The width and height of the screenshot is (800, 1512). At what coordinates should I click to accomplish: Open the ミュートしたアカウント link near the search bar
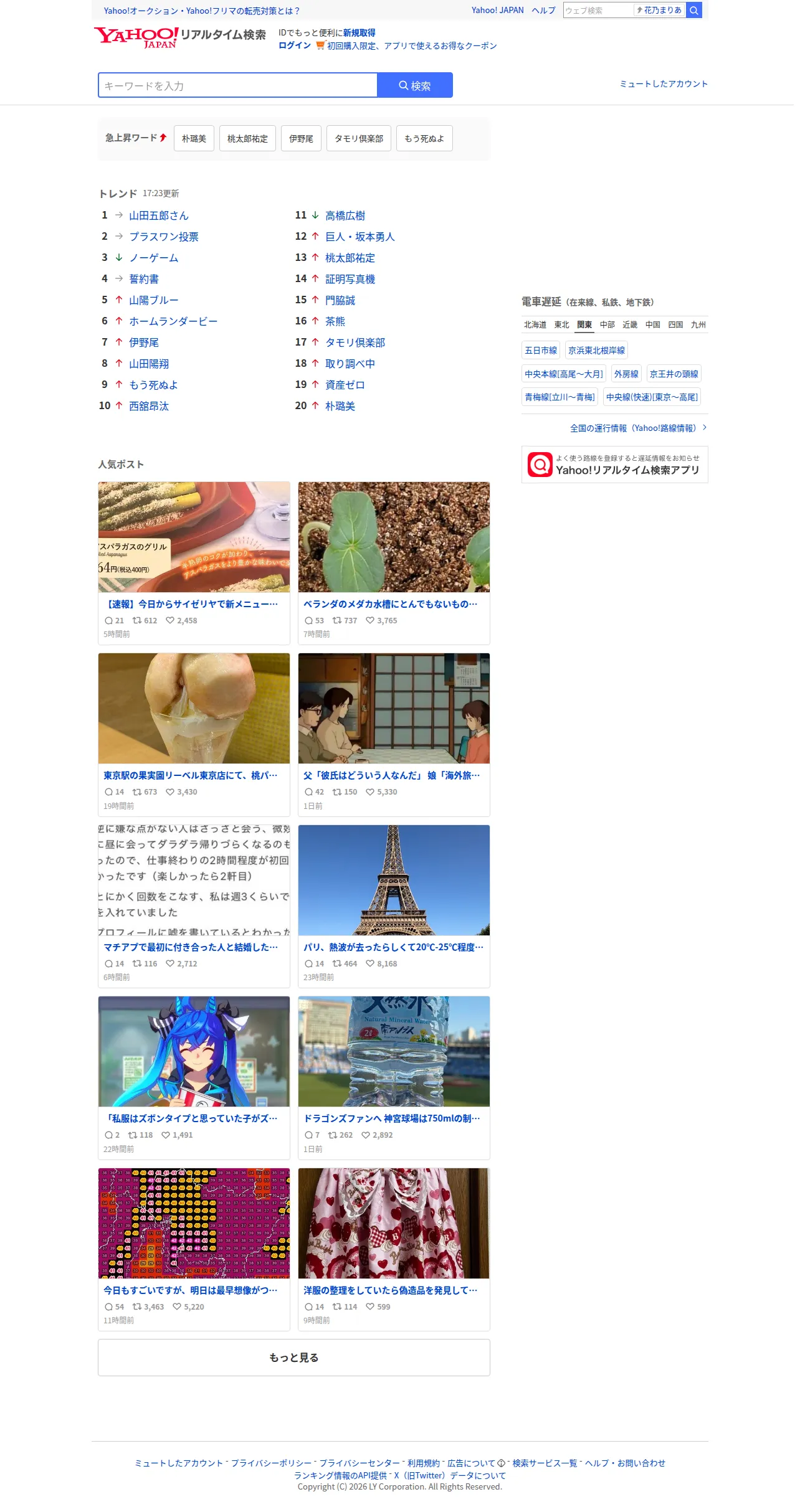pyautogui.click(x=664, y=84)
